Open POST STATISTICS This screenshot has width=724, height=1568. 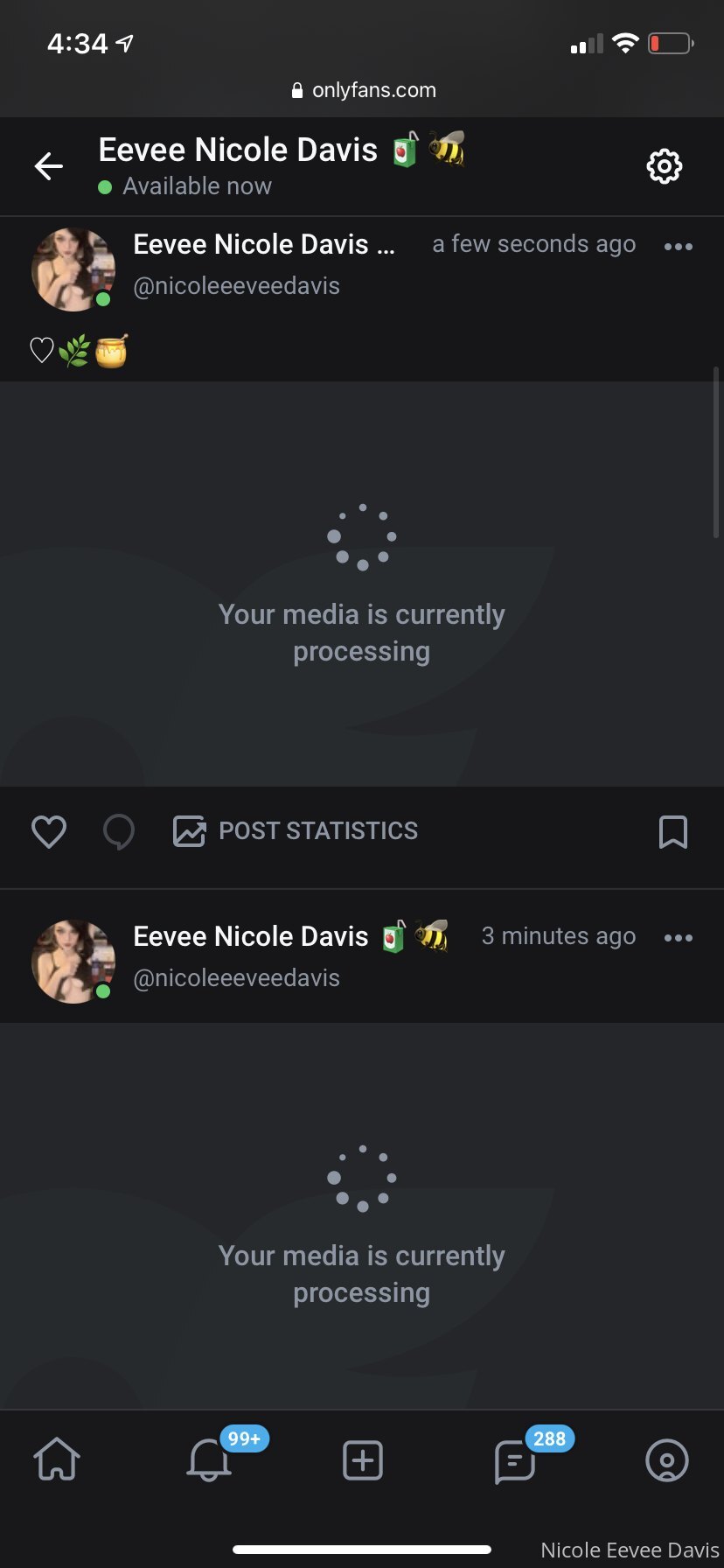(x=296, y=830)
